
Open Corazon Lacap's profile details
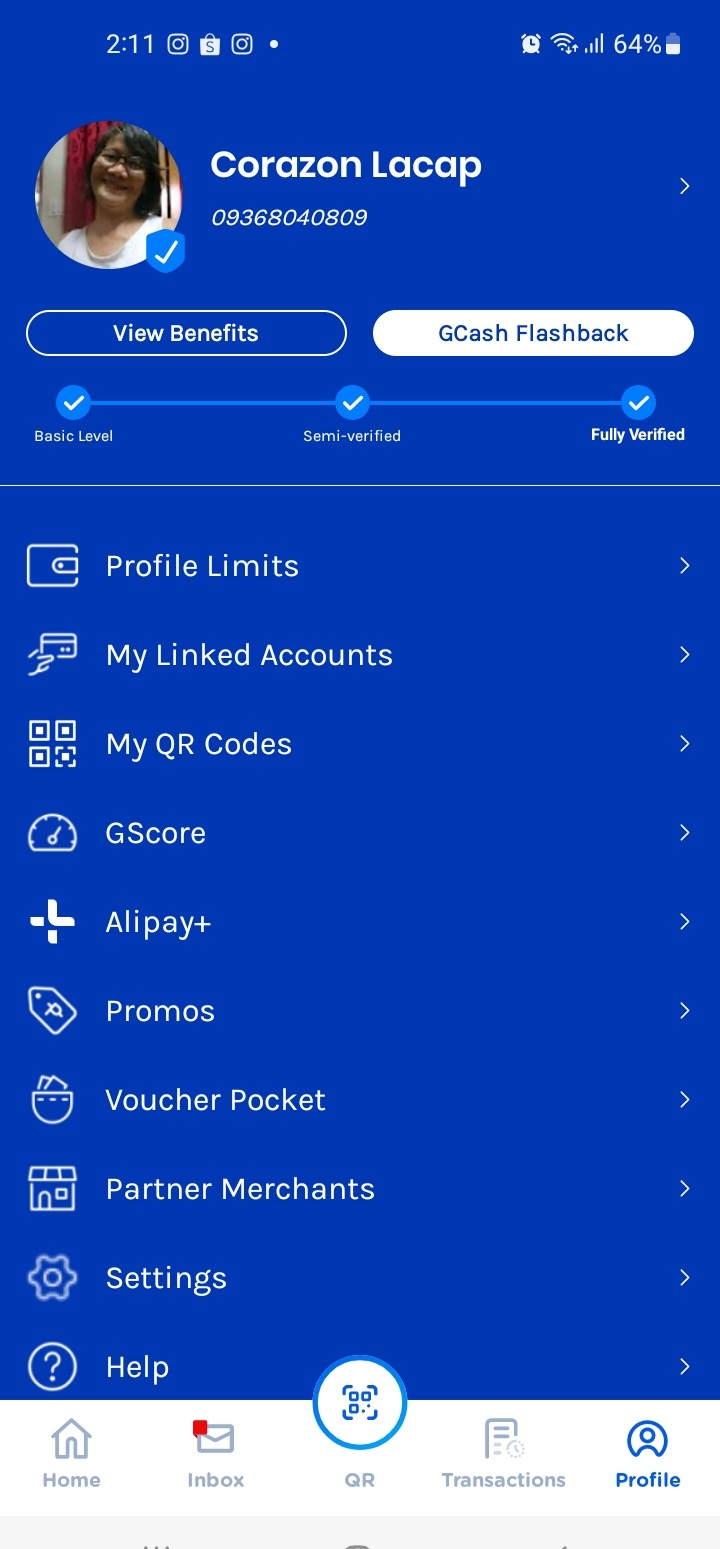(684, 186)
